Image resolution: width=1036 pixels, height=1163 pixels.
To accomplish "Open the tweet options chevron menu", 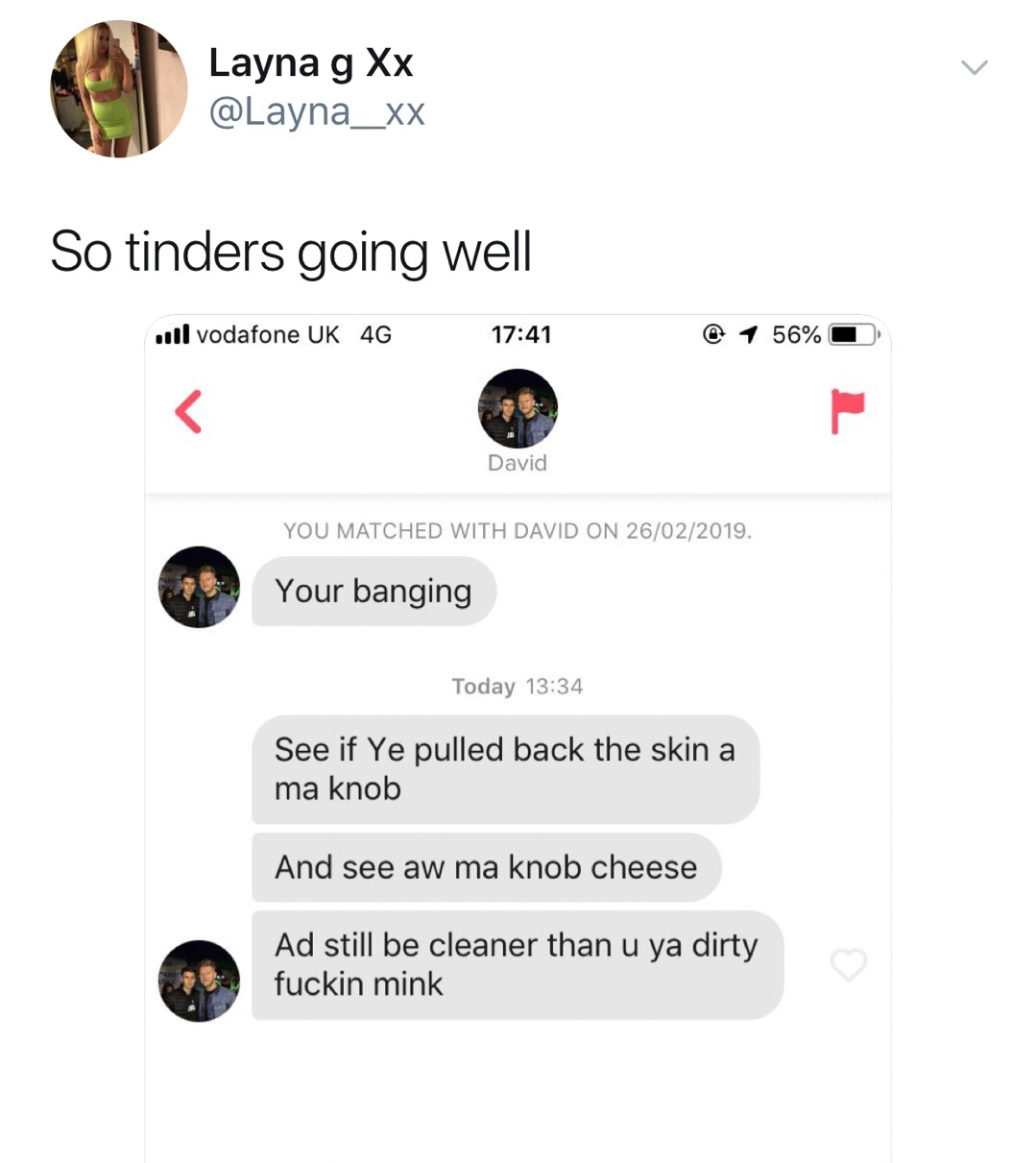I will pyautogui.click(x=974, y=67).
